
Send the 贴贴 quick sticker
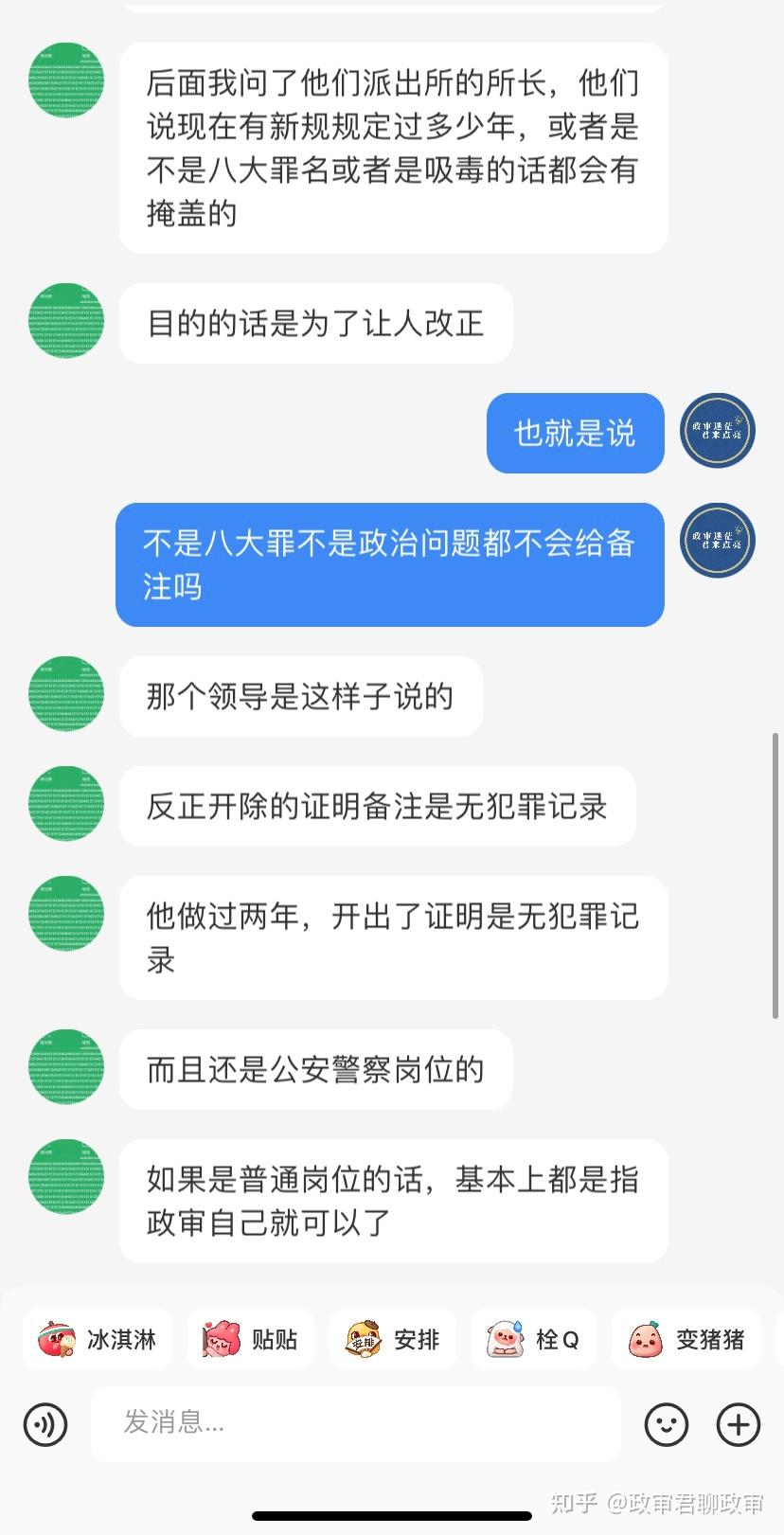pyautogui.click(x=251, y=1339)
